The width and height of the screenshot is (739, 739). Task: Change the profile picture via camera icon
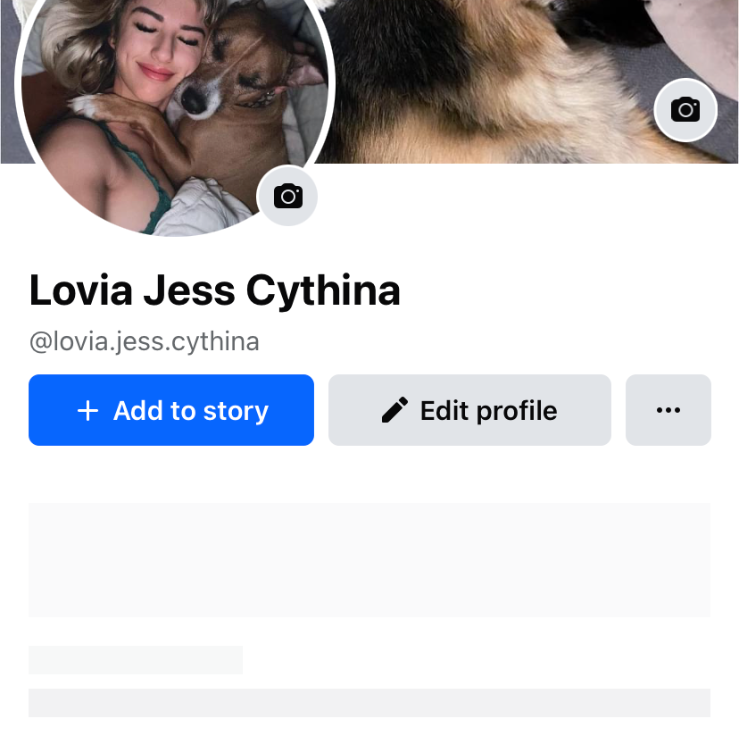(288, 196)
